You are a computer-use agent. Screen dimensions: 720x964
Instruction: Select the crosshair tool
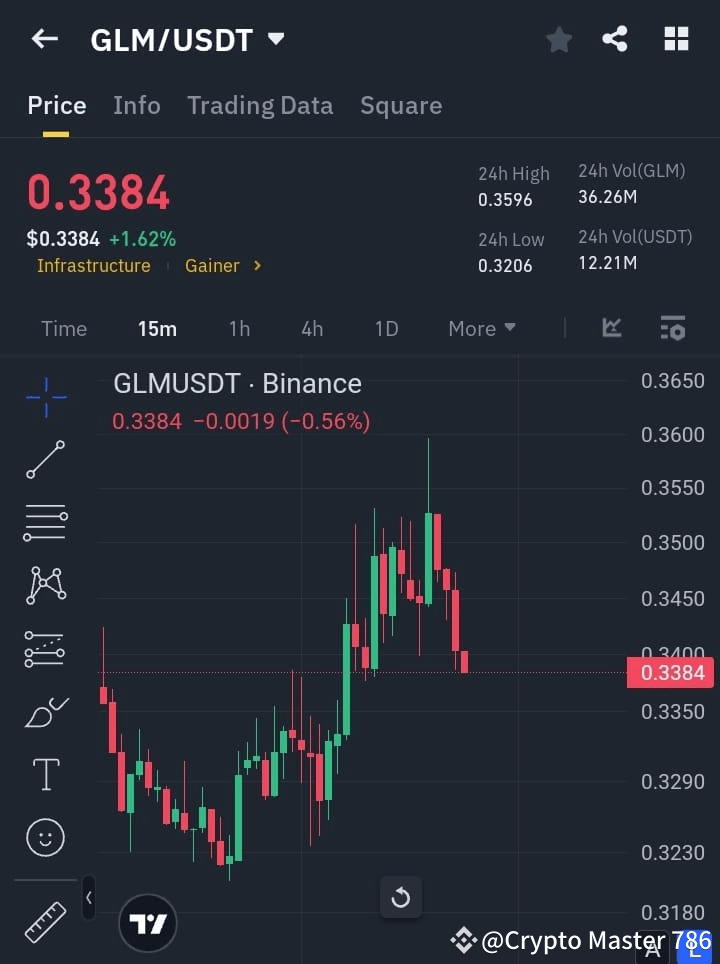[x=45, y=397]
